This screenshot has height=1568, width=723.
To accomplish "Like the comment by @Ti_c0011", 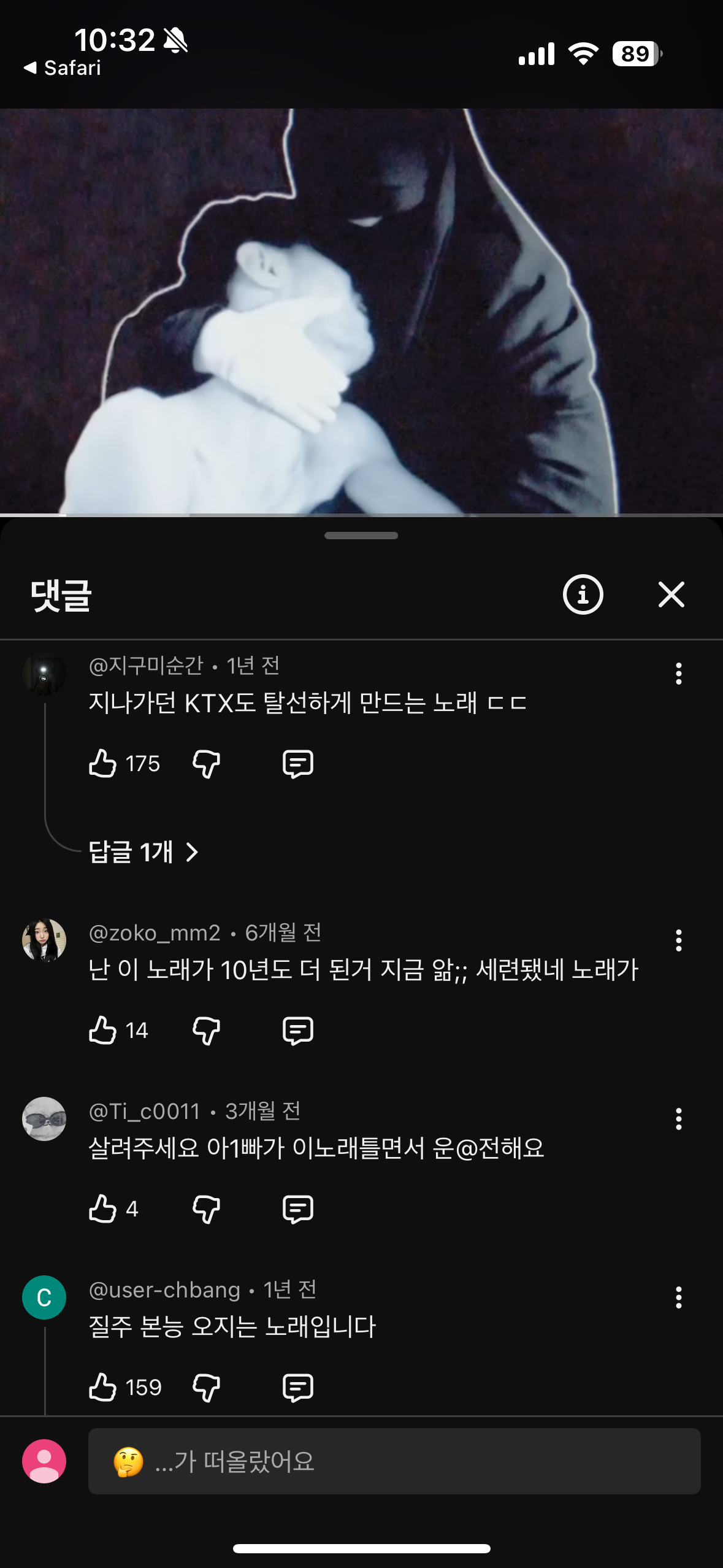I will point(103,1209).
